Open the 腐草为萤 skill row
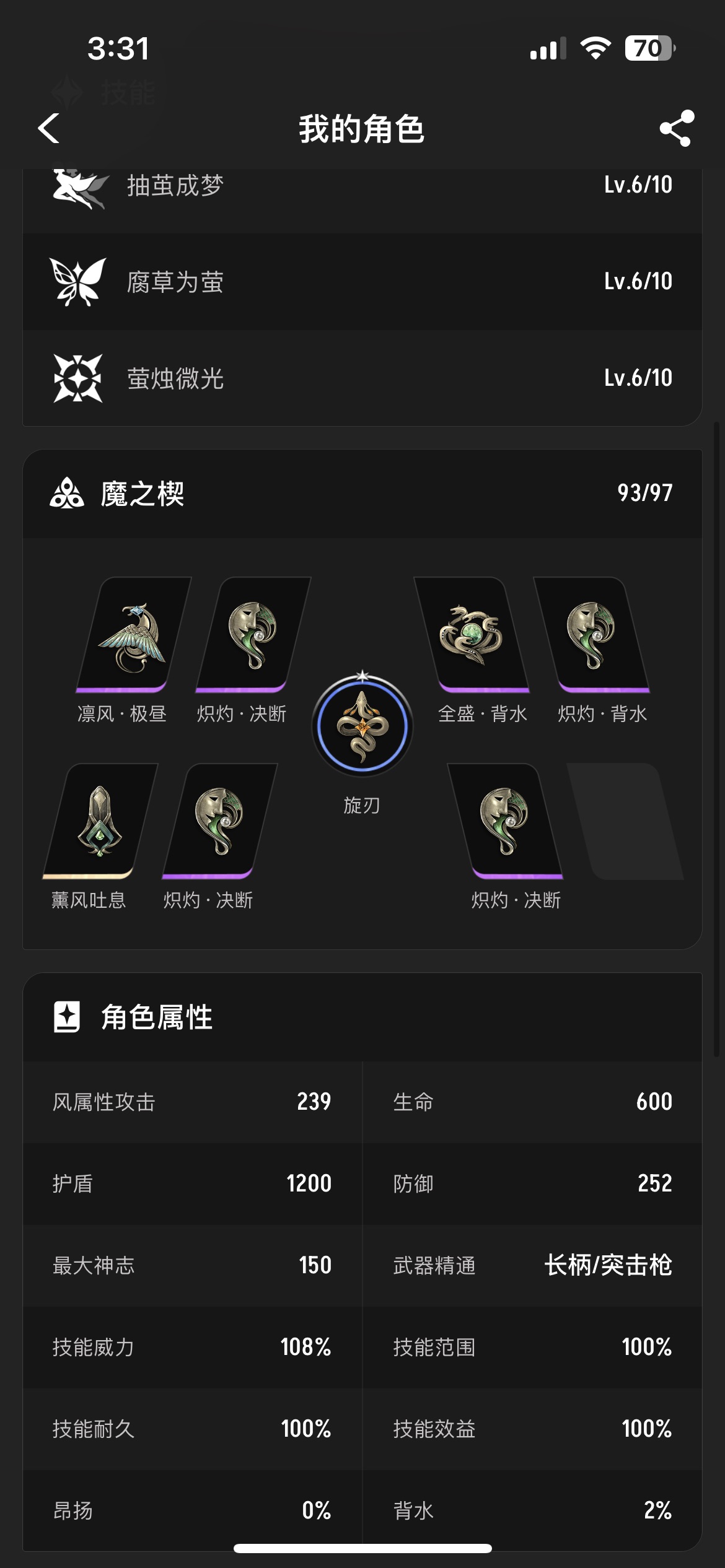Viewport: 725px width, 1568px height. point(362,282)
